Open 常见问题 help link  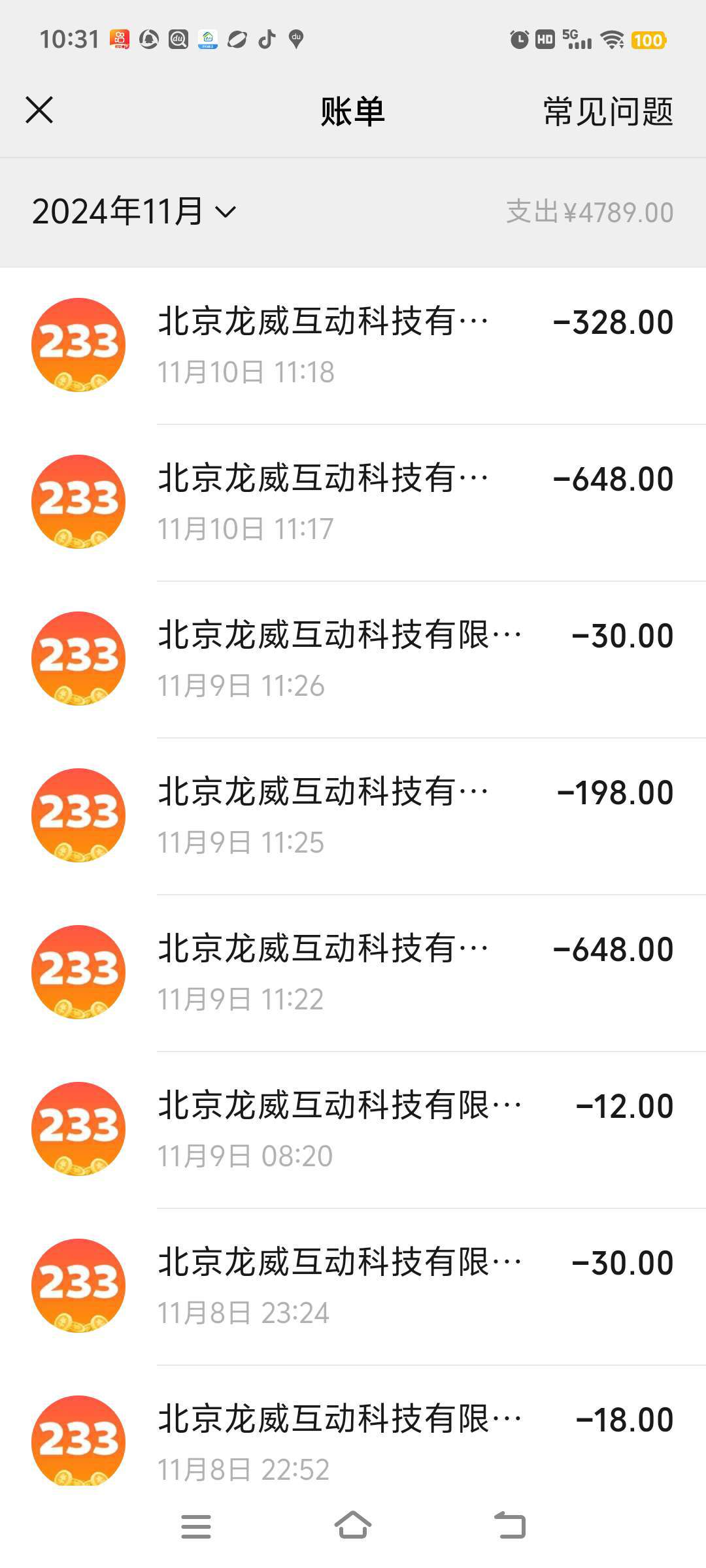coord(608,111)
